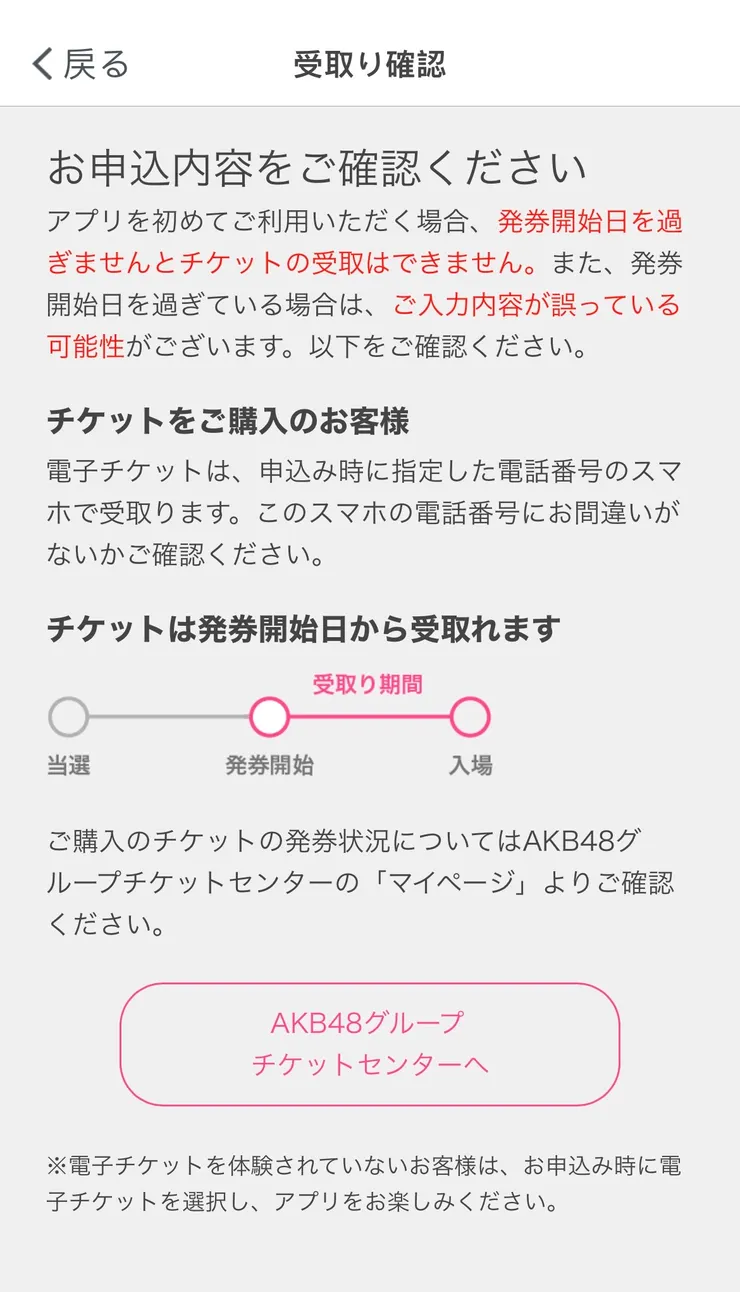Select the 受取り確認 screen title
Screen dimensions: 740x1292
(x=370, y=64)
